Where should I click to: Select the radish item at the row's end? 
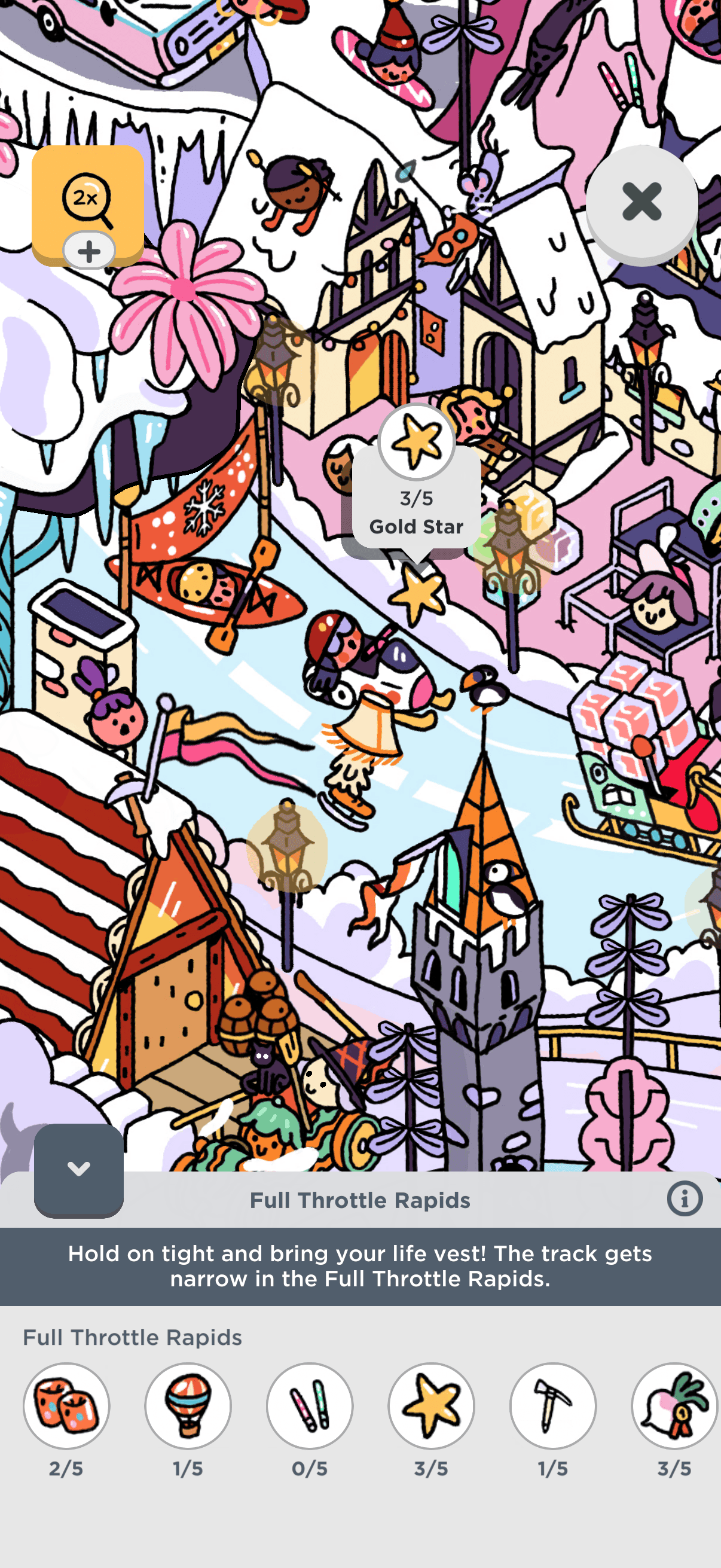[675, 1405]
